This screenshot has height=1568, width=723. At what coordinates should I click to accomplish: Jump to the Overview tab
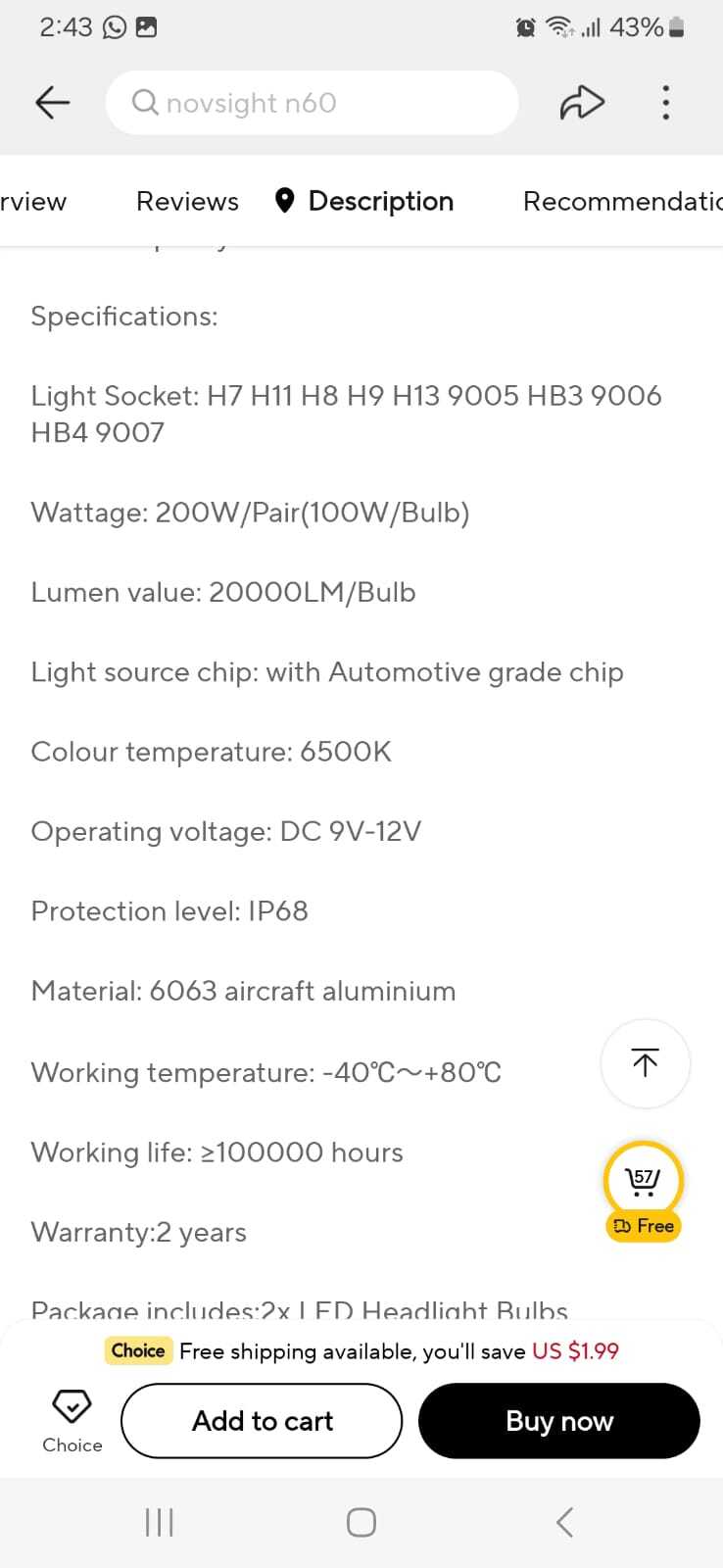point(32,201)
